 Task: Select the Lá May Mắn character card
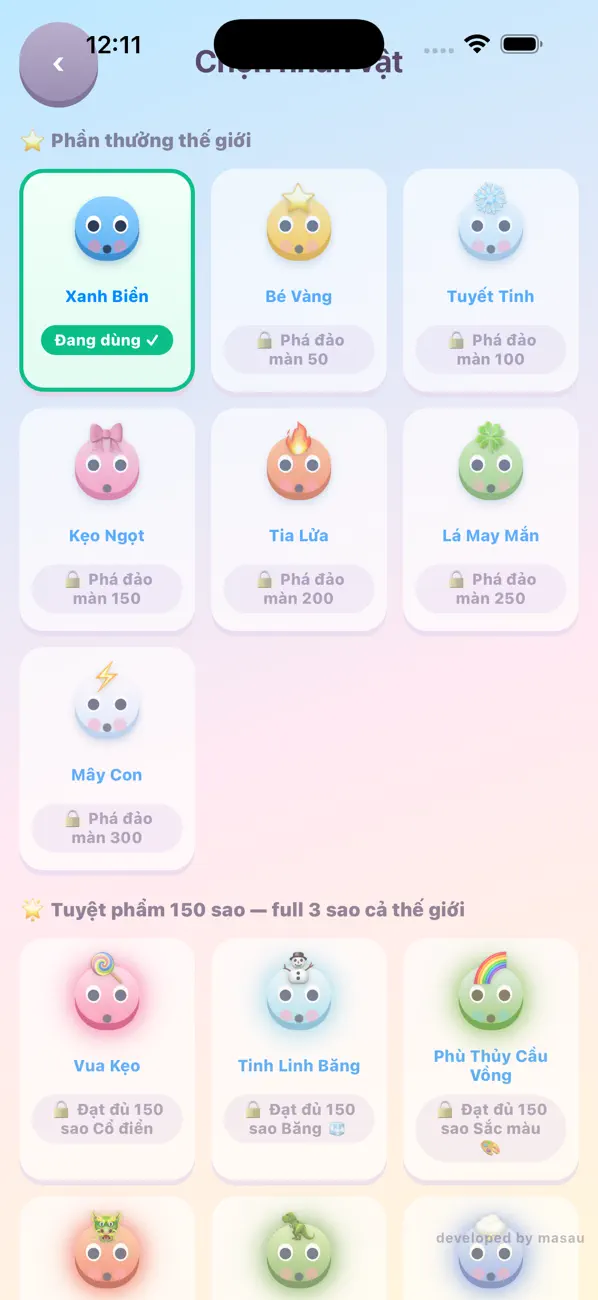pyautogui.click(x=491, y=519)
